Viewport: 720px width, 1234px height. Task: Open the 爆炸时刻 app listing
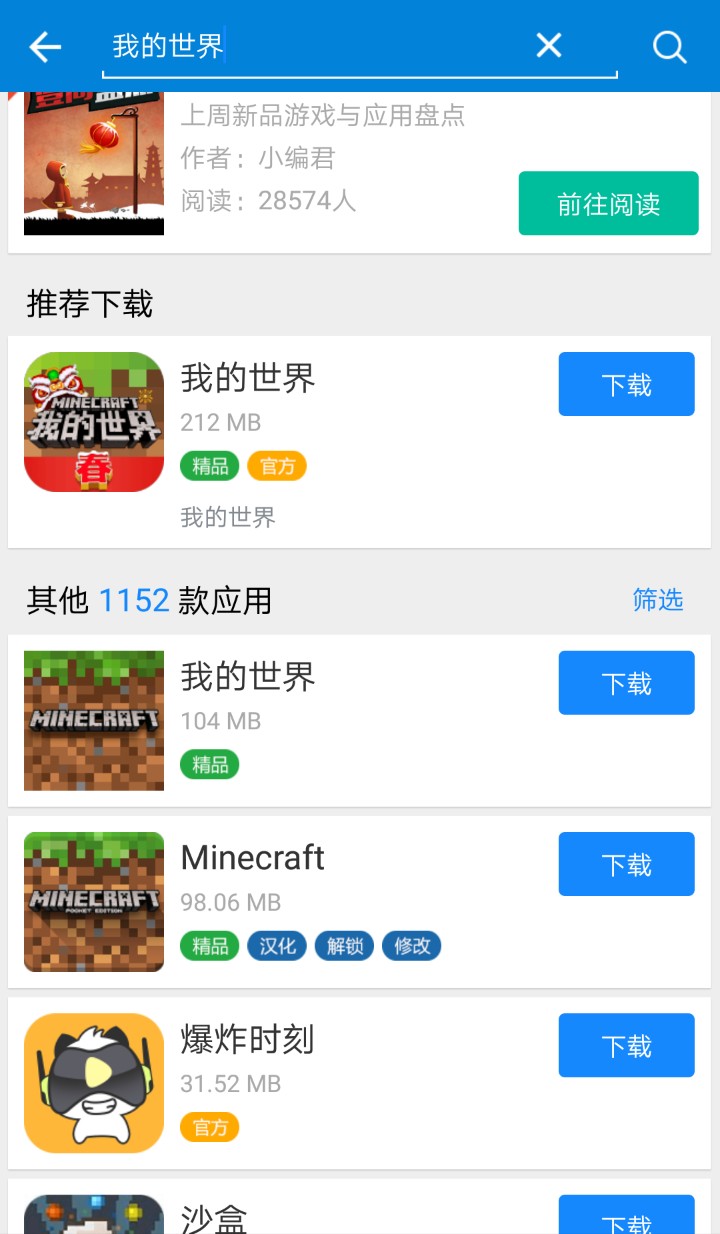pos(247,1040)
